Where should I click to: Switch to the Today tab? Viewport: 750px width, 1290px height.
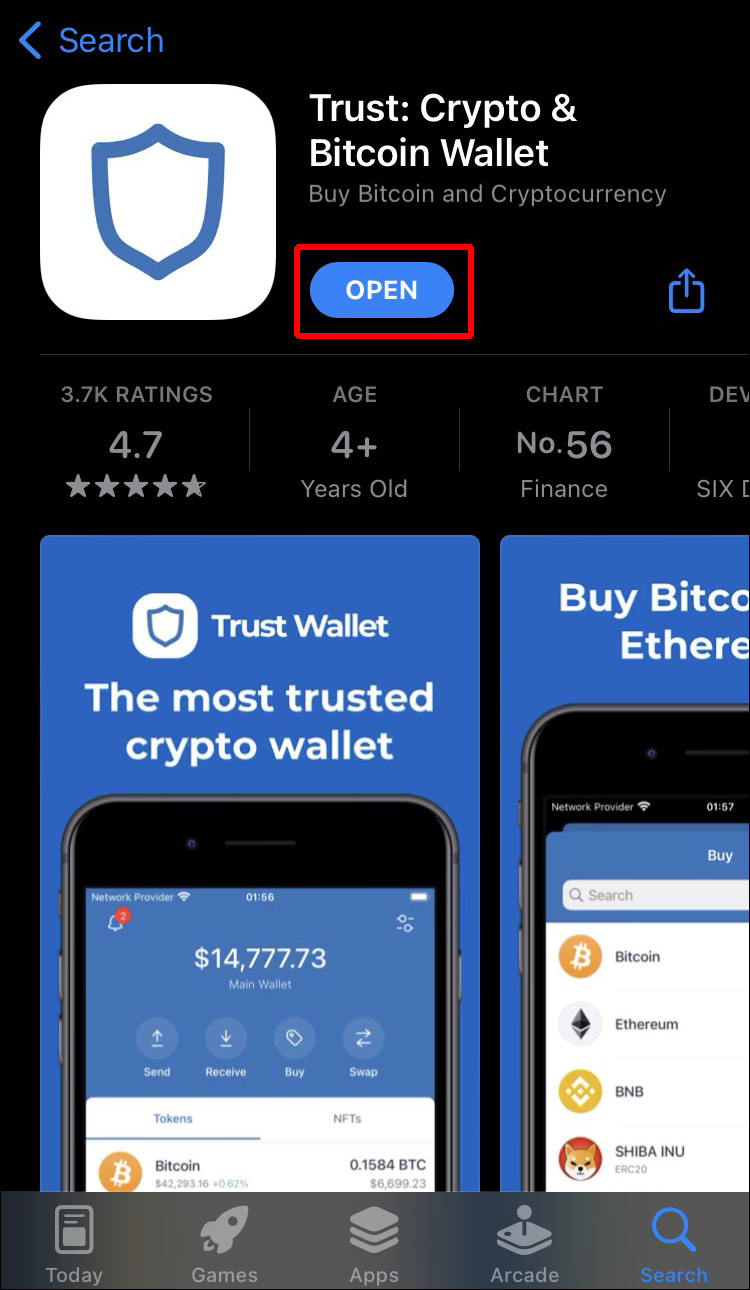pyautogui.click(x=74, y=1243)
